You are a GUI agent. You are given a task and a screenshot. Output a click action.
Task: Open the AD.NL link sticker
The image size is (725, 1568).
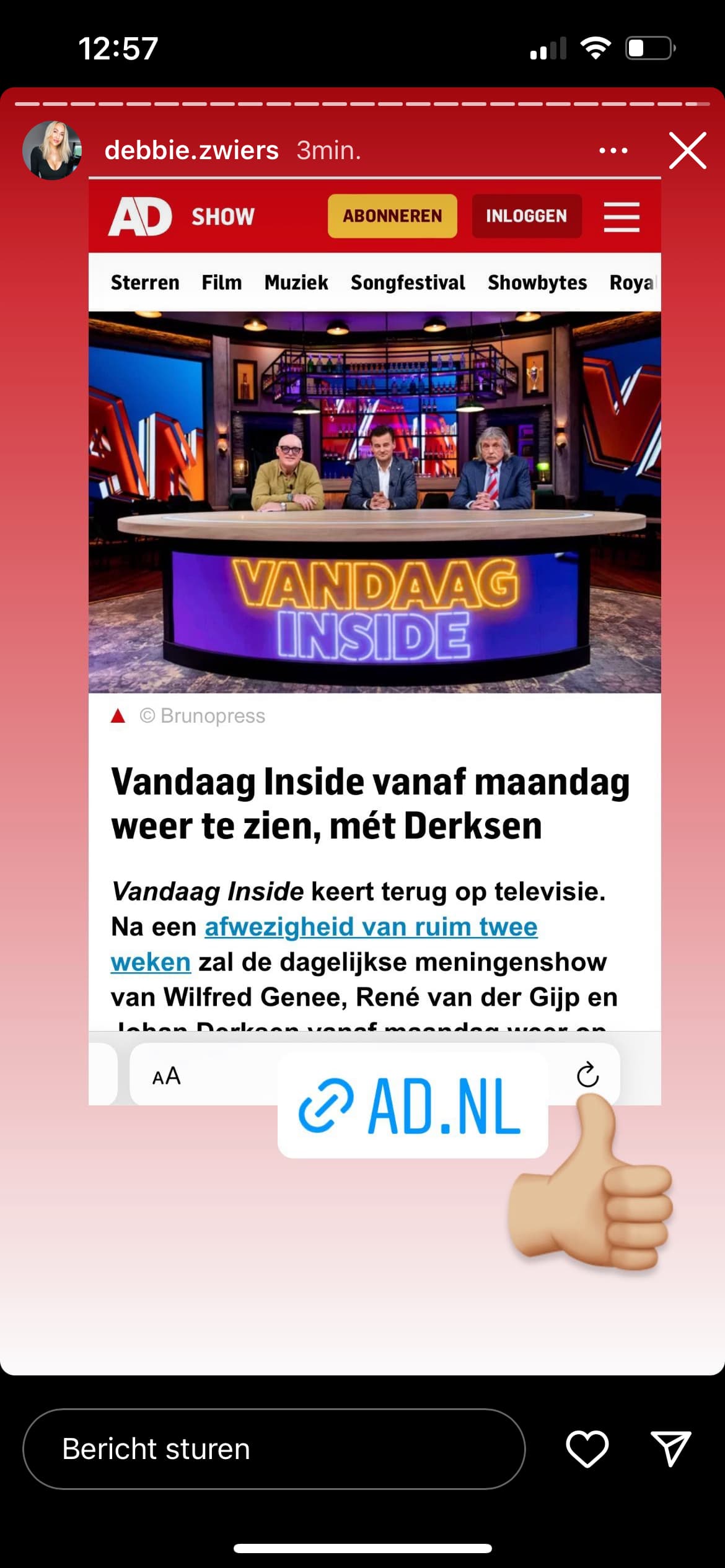tap(413, 1106)
